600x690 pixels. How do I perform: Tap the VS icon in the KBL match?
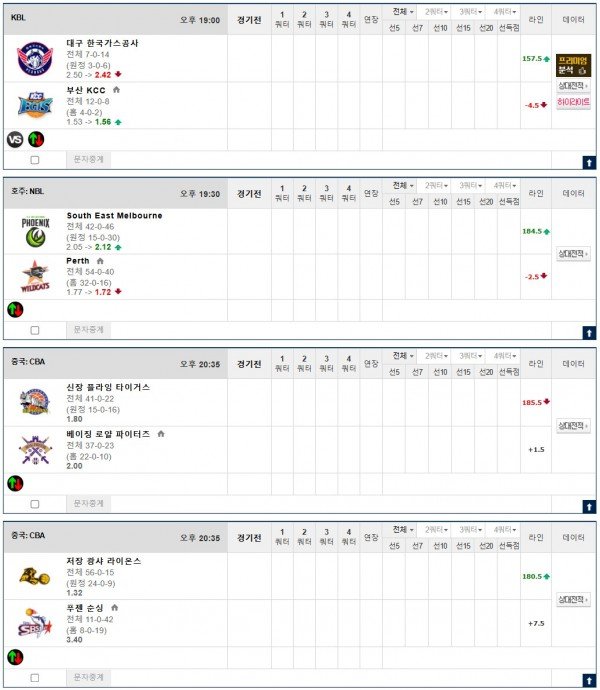[x=15, y=139]
